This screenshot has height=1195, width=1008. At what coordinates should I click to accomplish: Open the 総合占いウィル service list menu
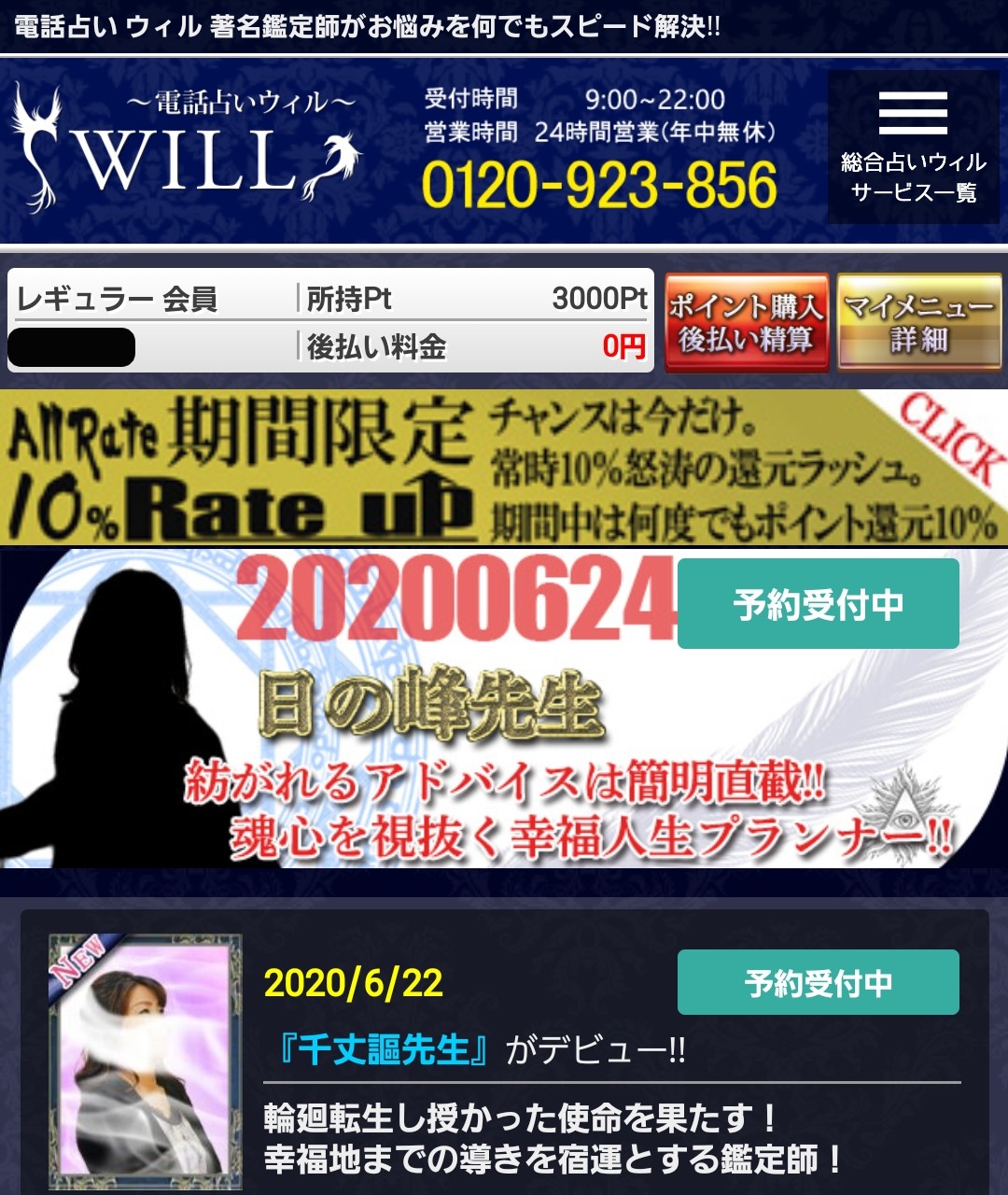click(913, 148)
